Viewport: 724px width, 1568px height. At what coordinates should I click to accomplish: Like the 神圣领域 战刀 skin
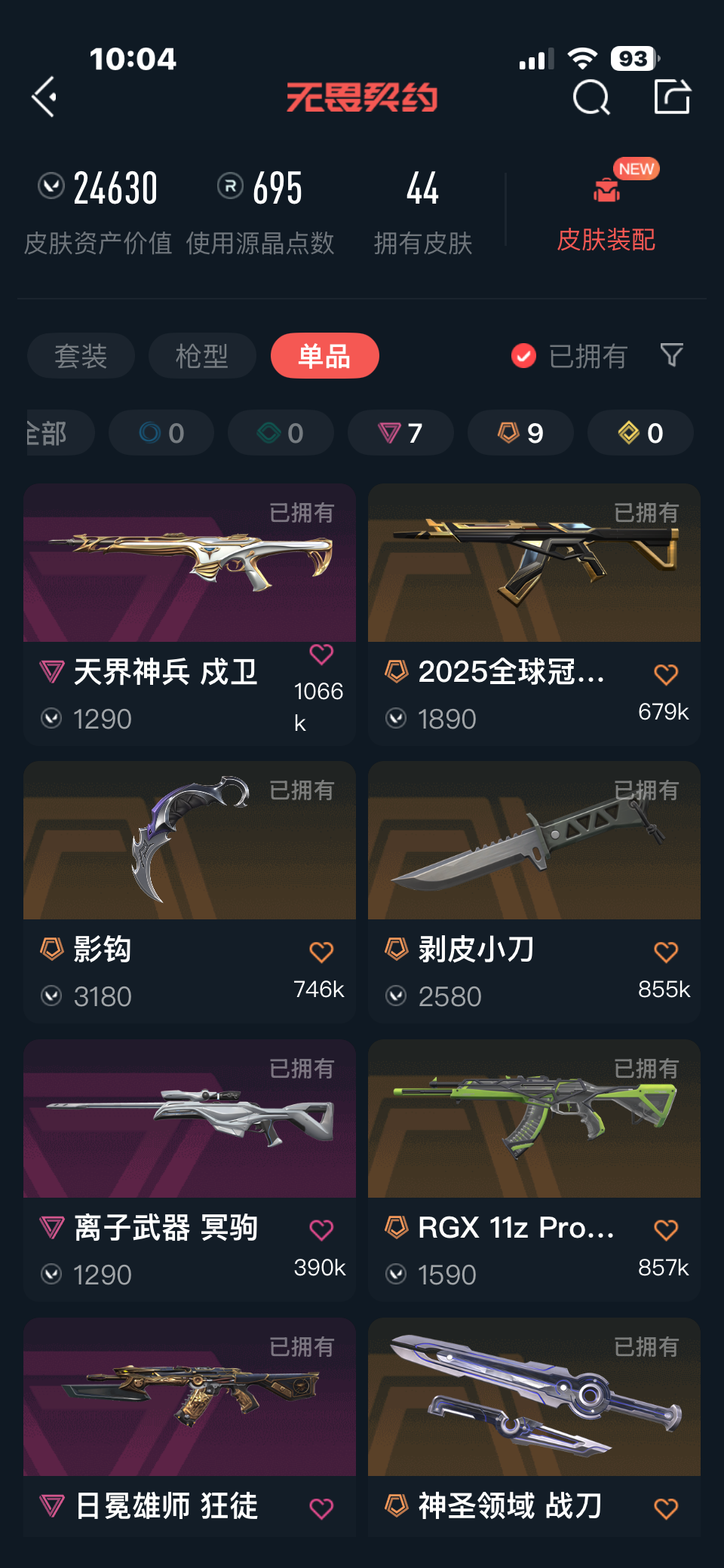click(x=665, y=1508)
